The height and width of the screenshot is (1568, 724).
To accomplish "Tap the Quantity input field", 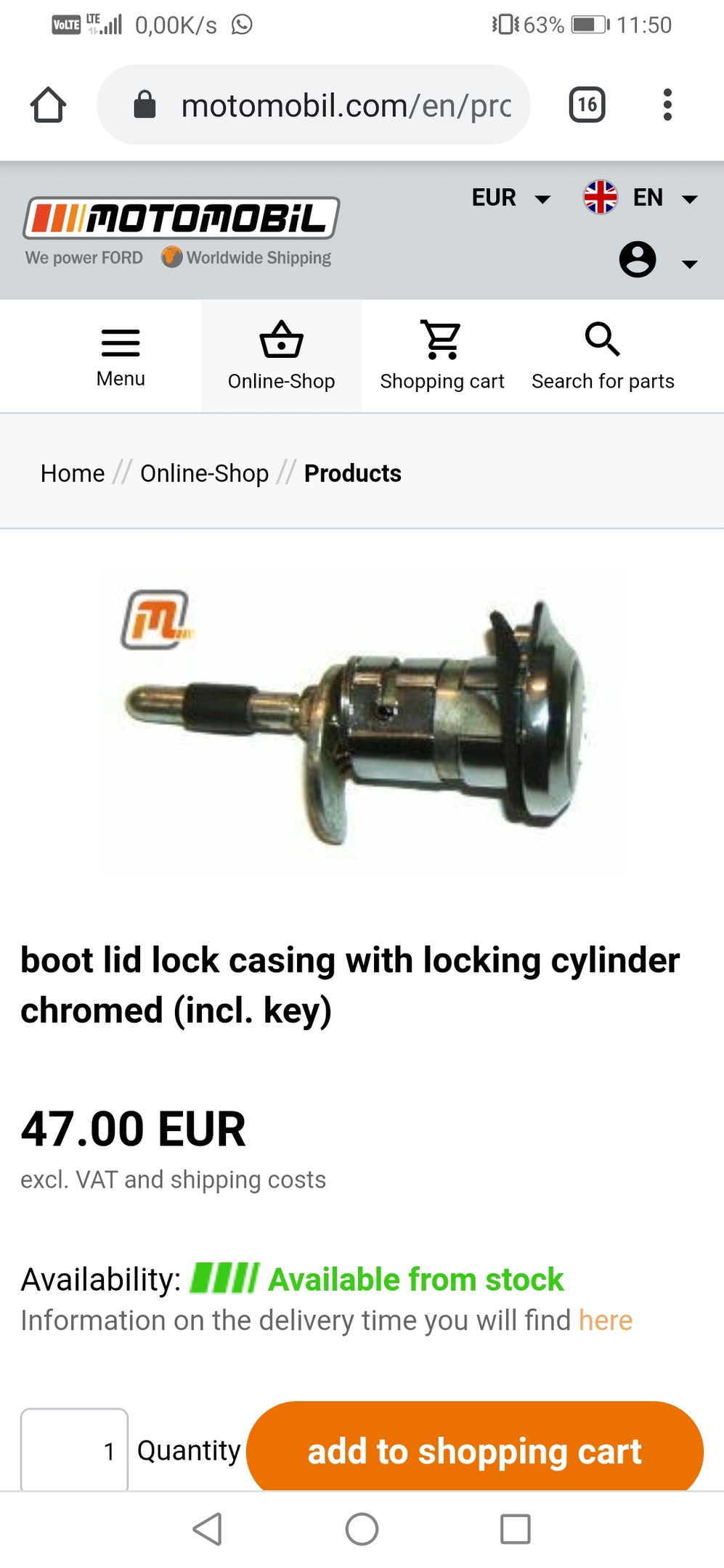I will [75, 1450].
